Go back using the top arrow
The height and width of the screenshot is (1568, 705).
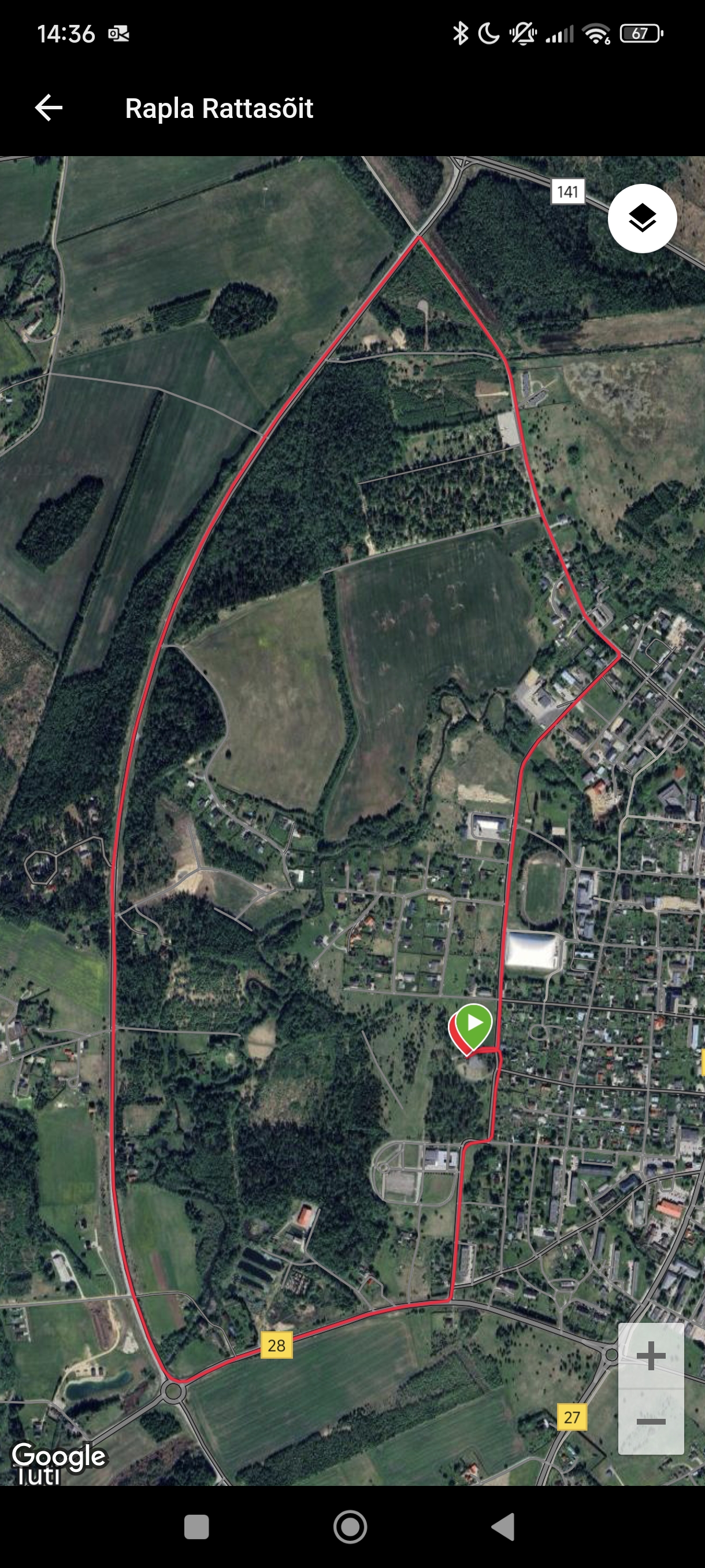49,108
